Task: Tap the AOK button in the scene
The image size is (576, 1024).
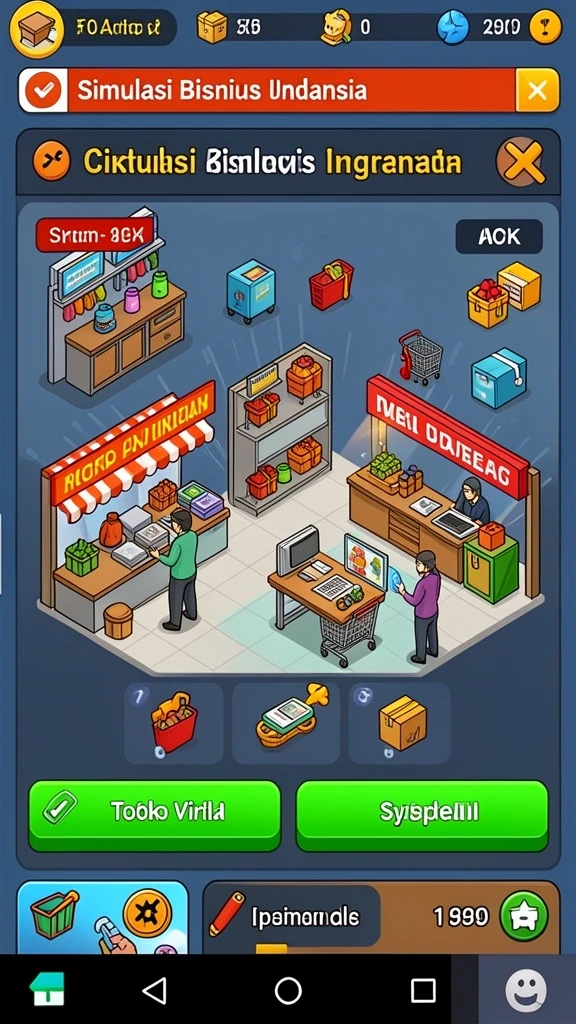Action: click(x=499, y=236)
